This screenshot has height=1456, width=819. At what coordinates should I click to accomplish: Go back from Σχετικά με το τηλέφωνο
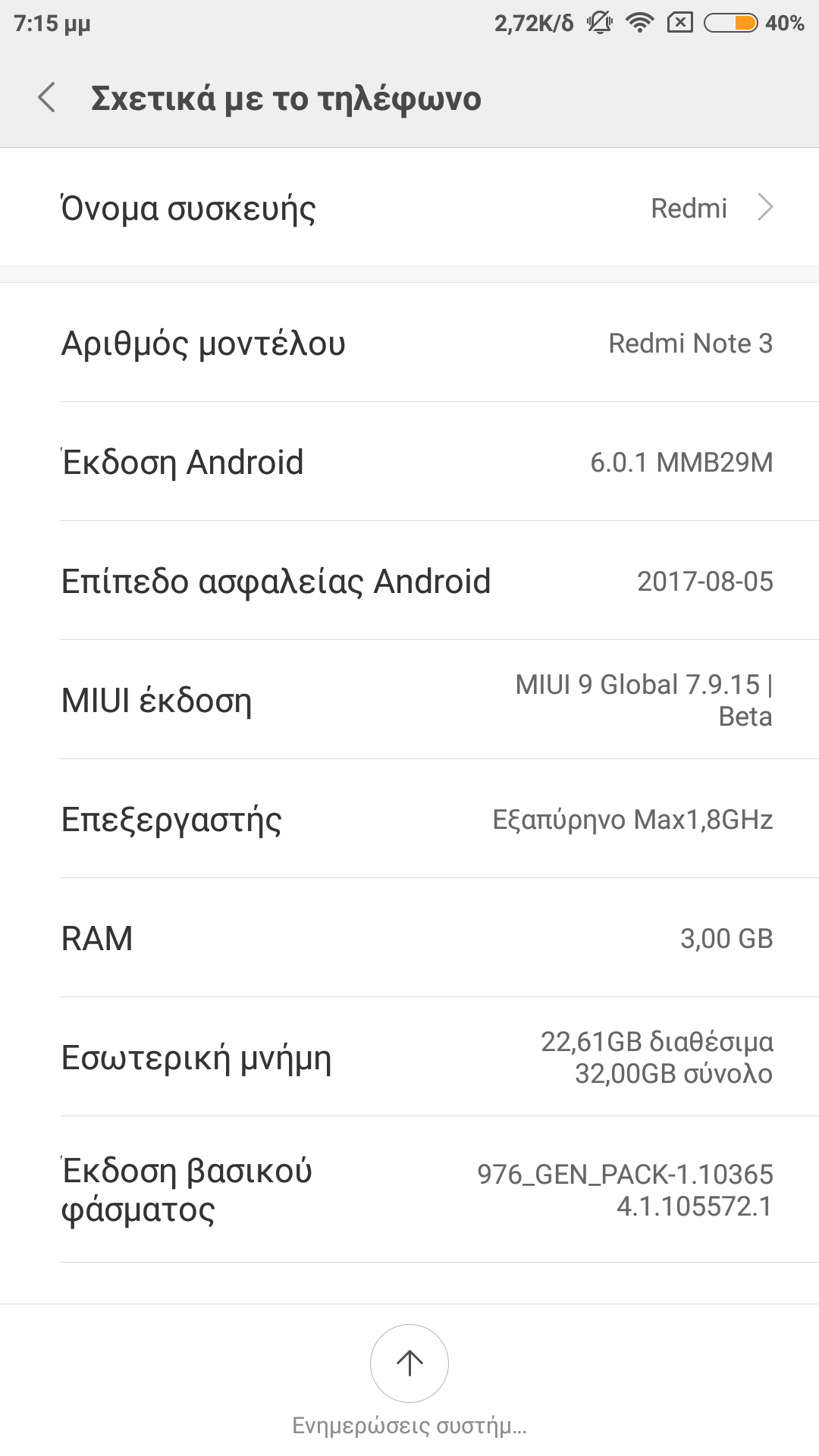point(47,99)
